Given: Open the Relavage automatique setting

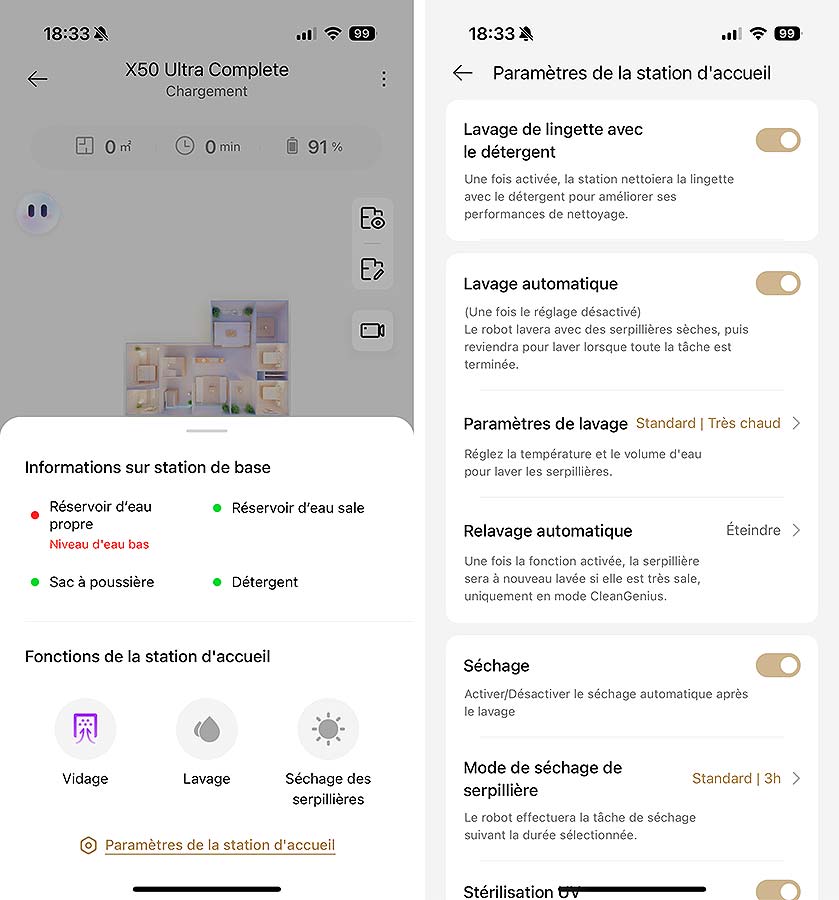Looking at the screenshot, I should pos(632,531).
